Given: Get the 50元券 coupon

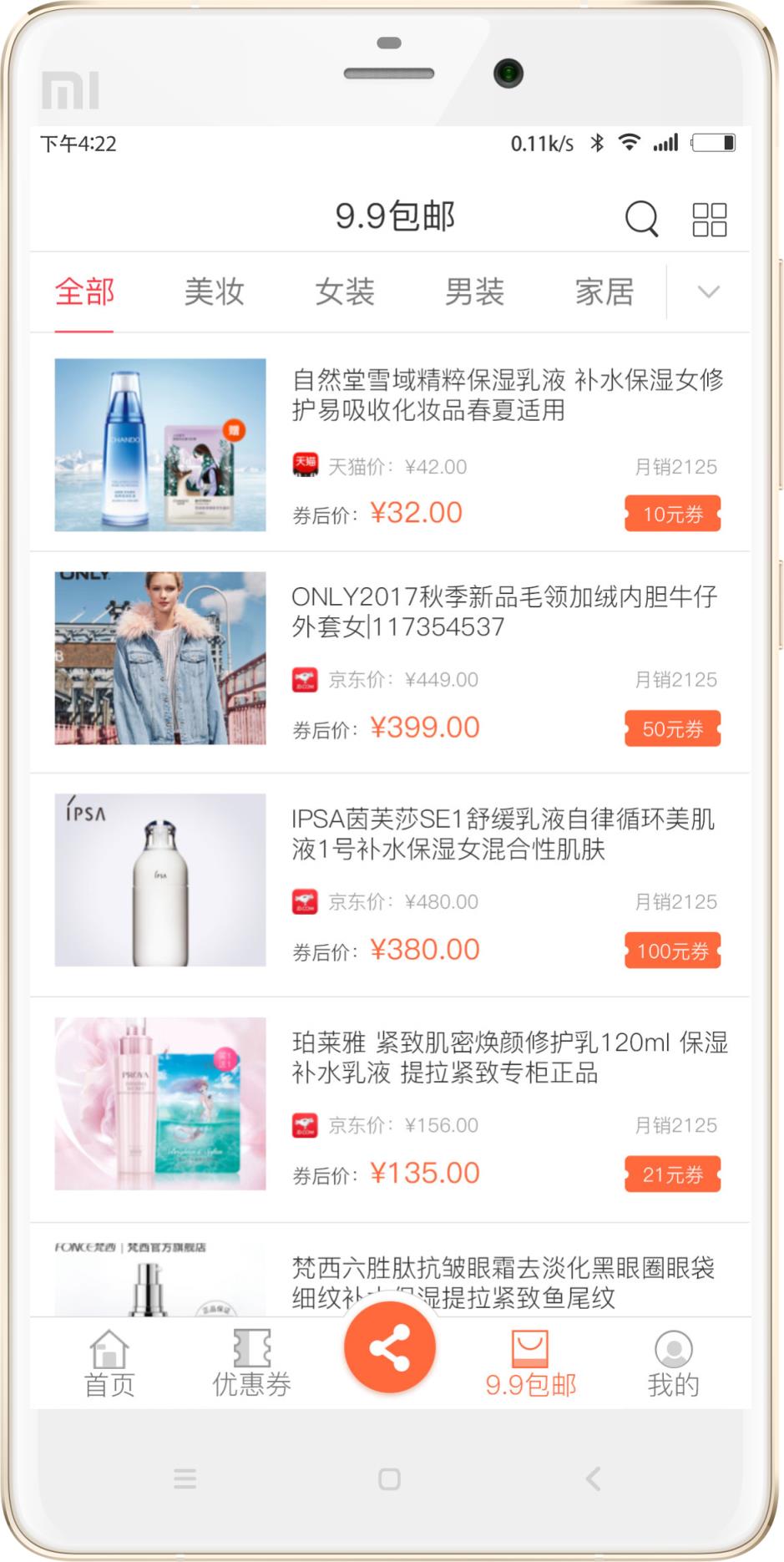Looking at the screenshot, I should (672, 728).
